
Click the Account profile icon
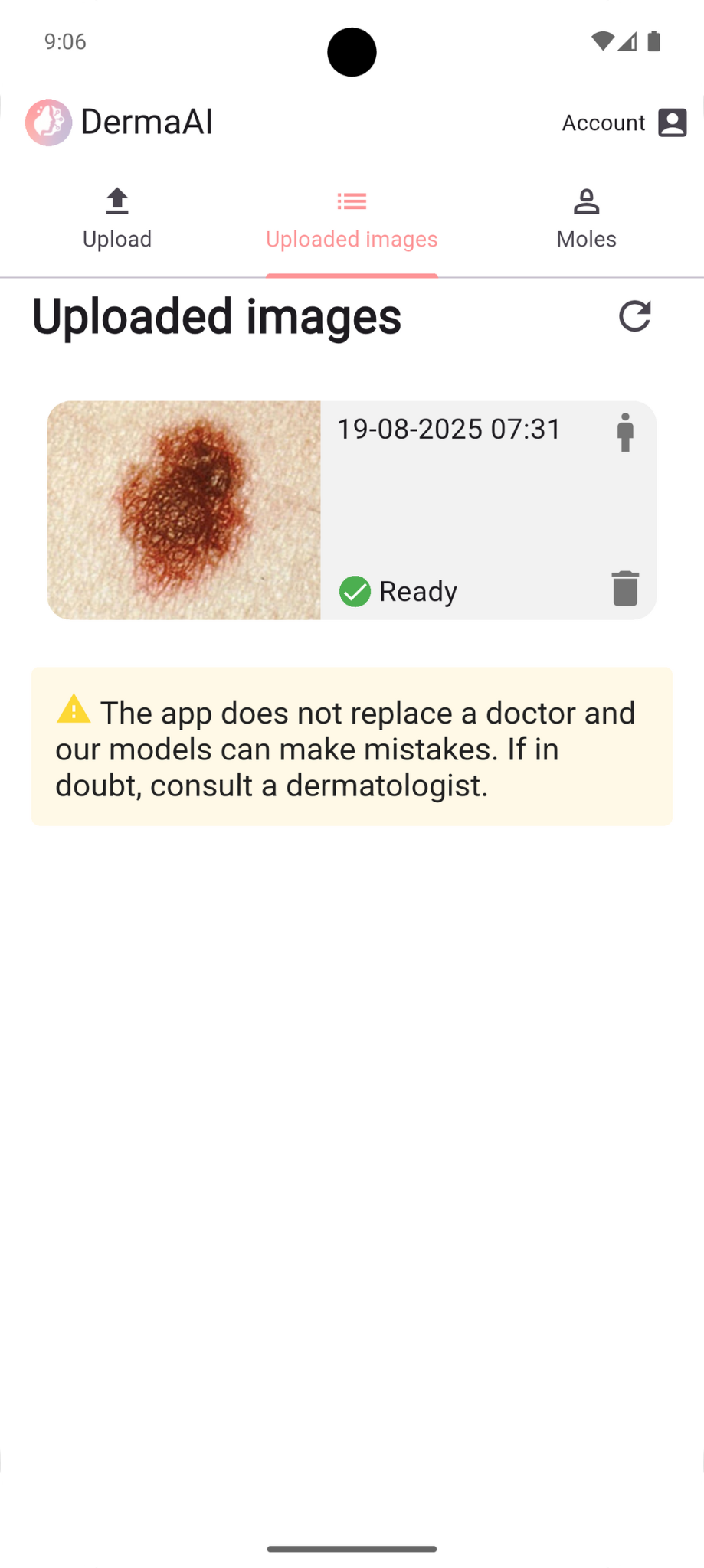[670, 122]
